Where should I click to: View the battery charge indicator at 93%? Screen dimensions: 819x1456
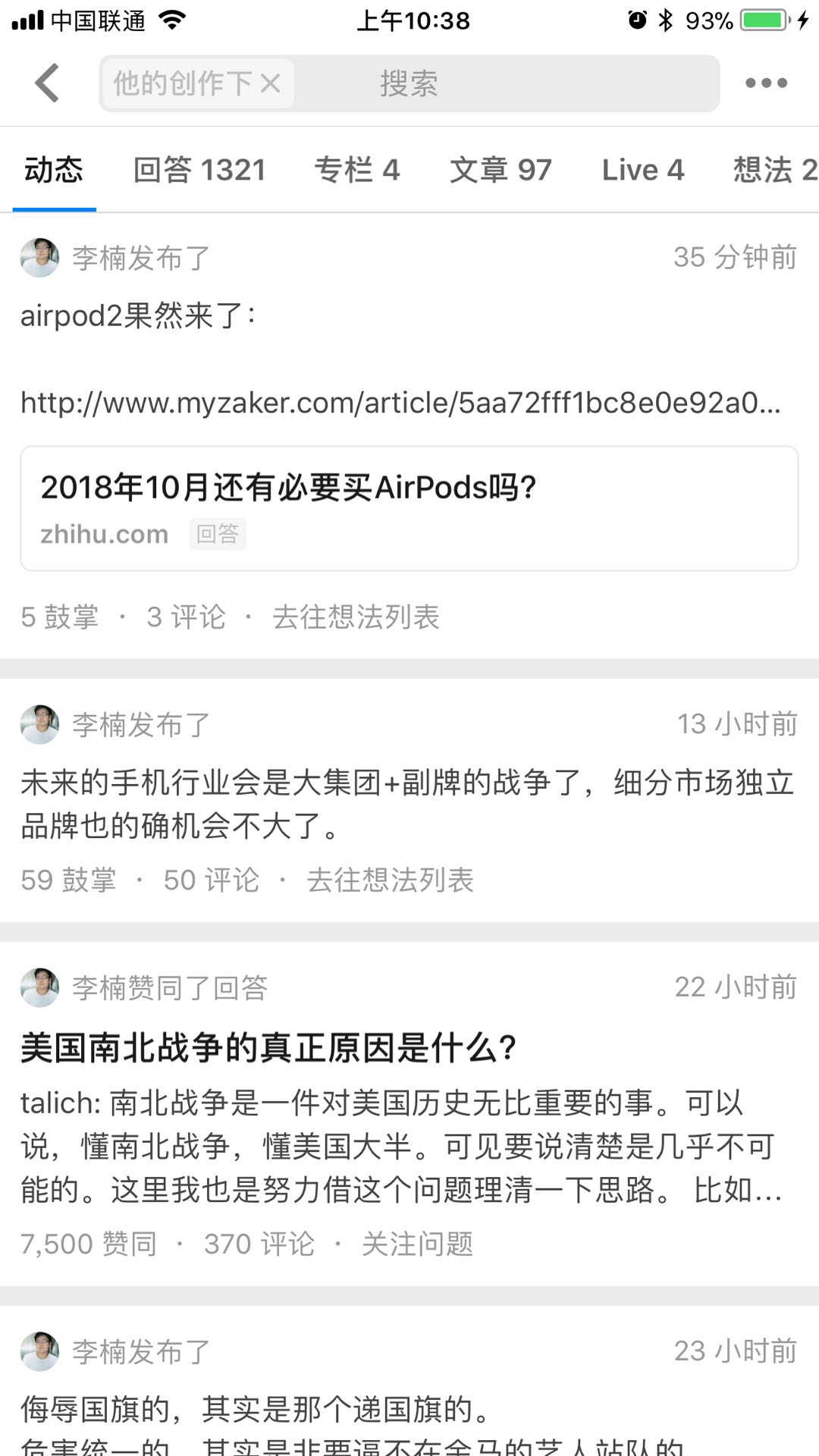(761, 20)
